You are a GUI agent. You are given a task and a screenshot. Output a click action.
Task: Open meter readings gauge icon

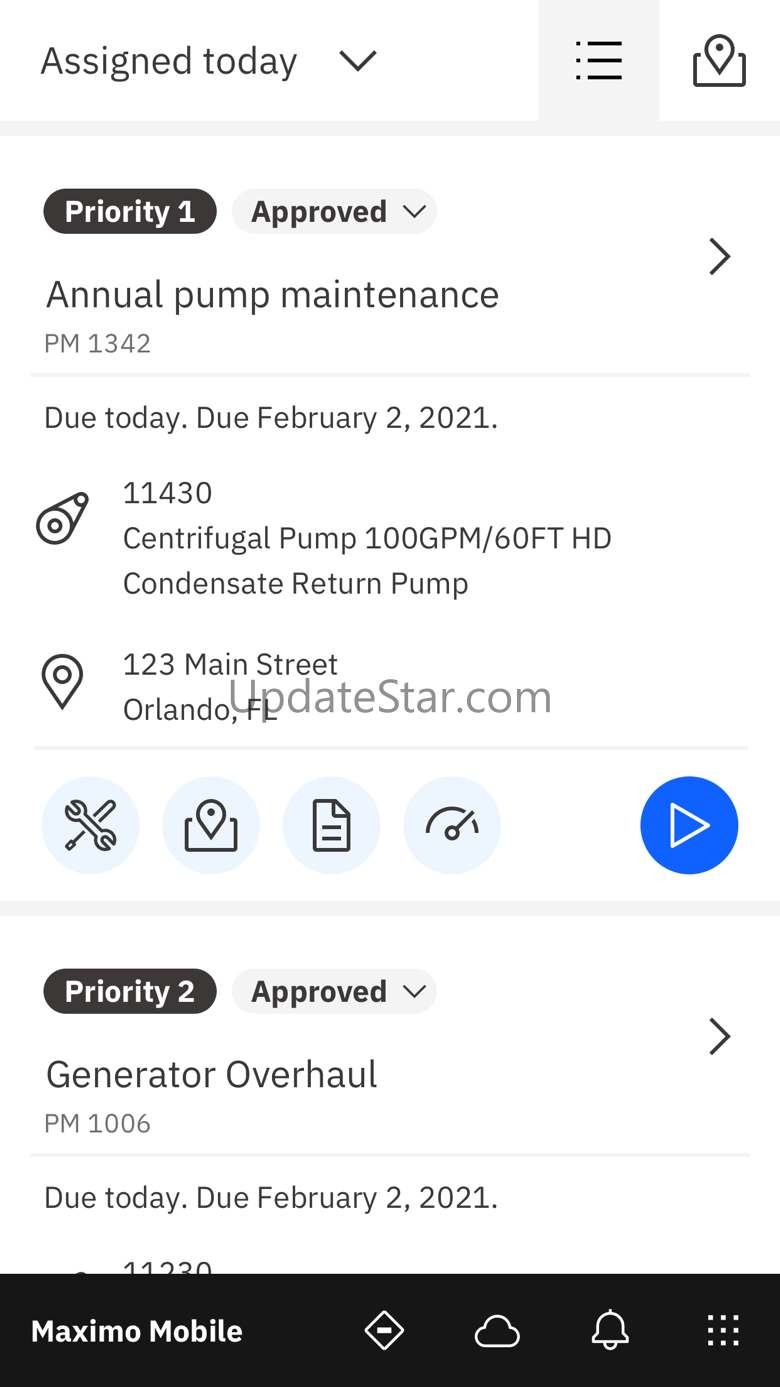tap(452, 826)
